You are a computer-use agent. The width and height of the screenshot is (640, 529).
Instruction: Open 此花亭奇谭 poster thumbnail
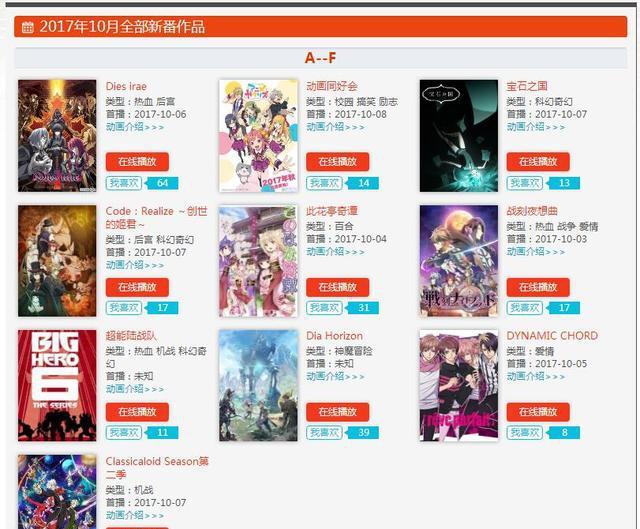tap(258, 261)
